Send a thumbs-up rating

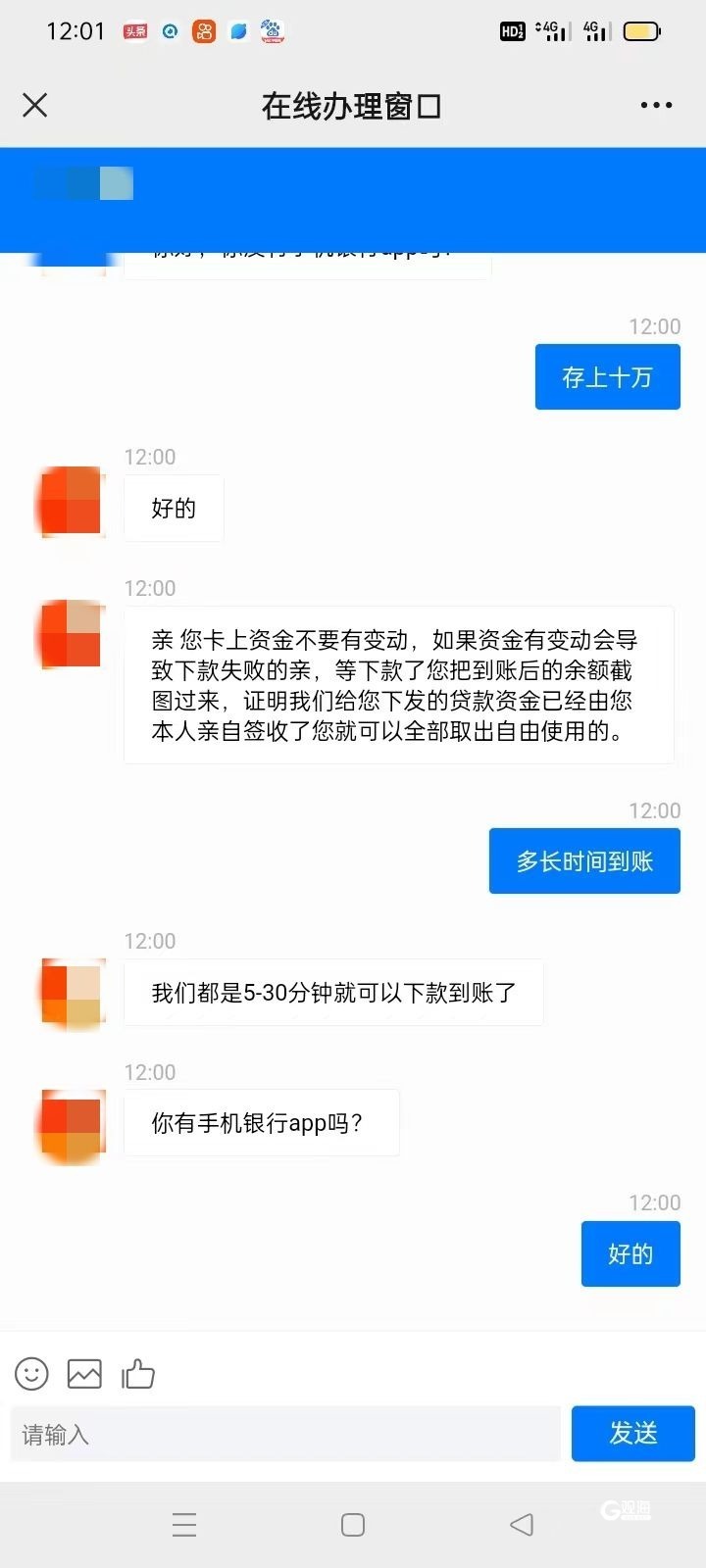pyautogui.click(x=138, y=1374)
